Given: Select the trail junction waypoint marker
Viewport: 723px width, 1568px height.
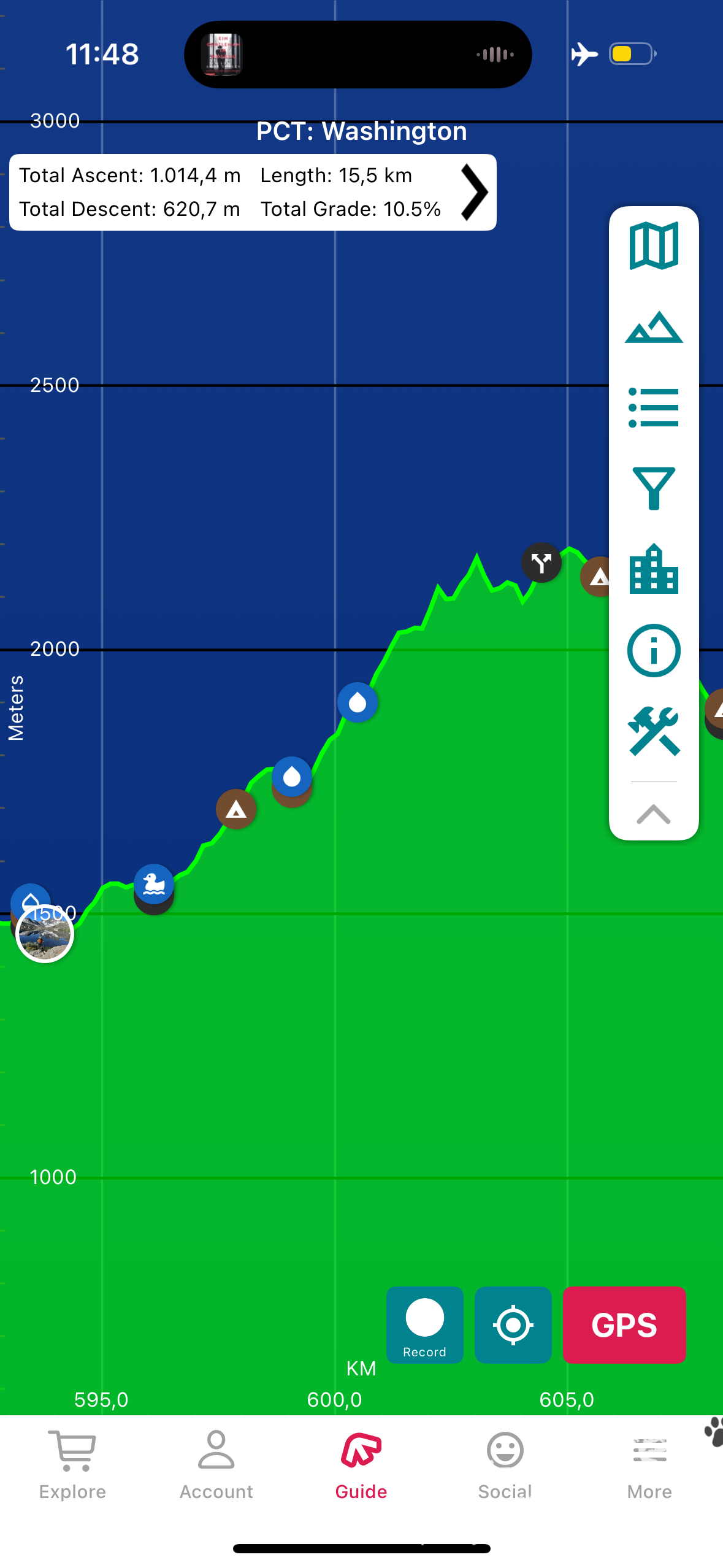Looking at the screenshot, I should tap(541, 563).
